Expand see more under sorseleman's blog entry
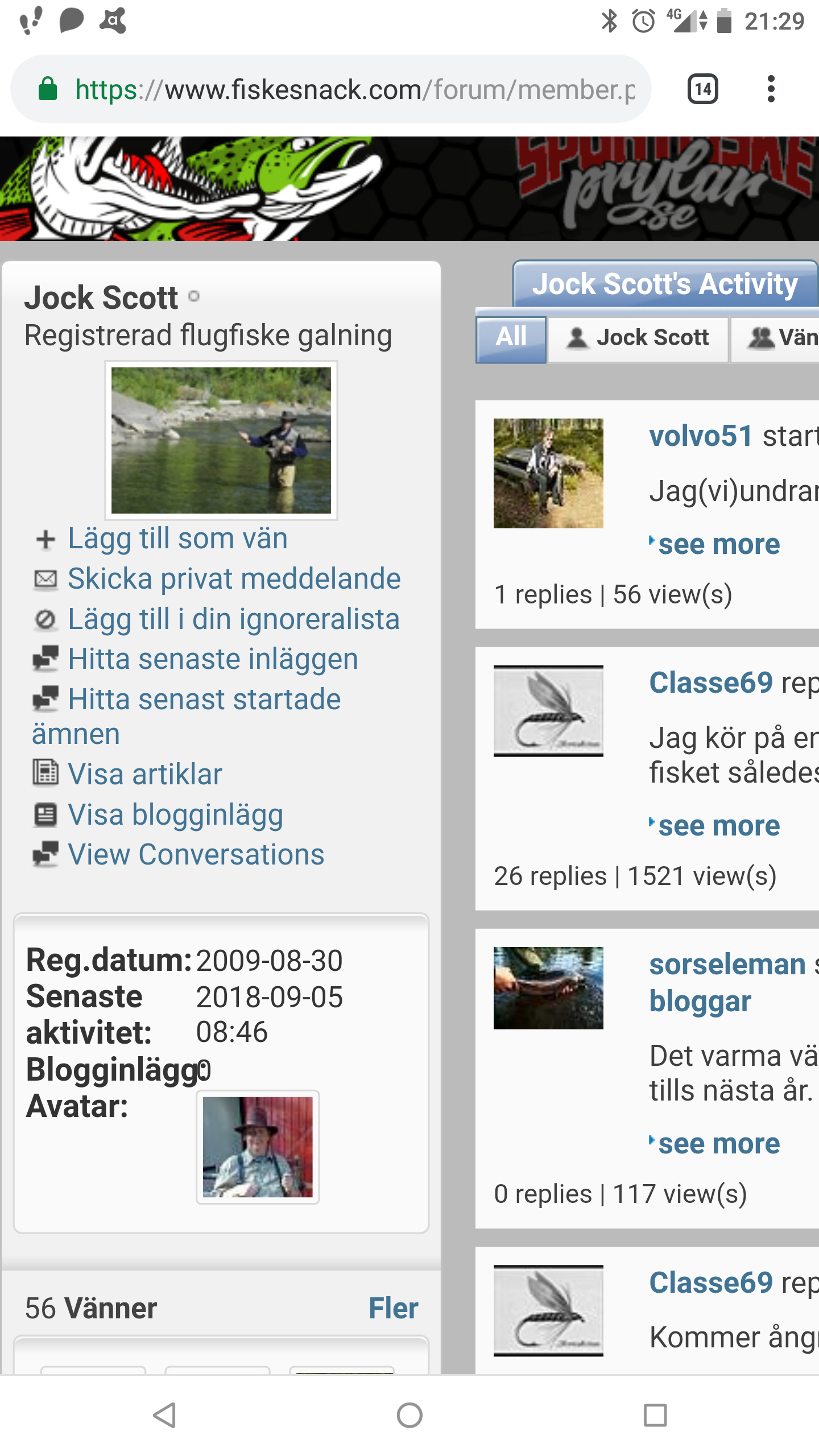 point(718,1144)
